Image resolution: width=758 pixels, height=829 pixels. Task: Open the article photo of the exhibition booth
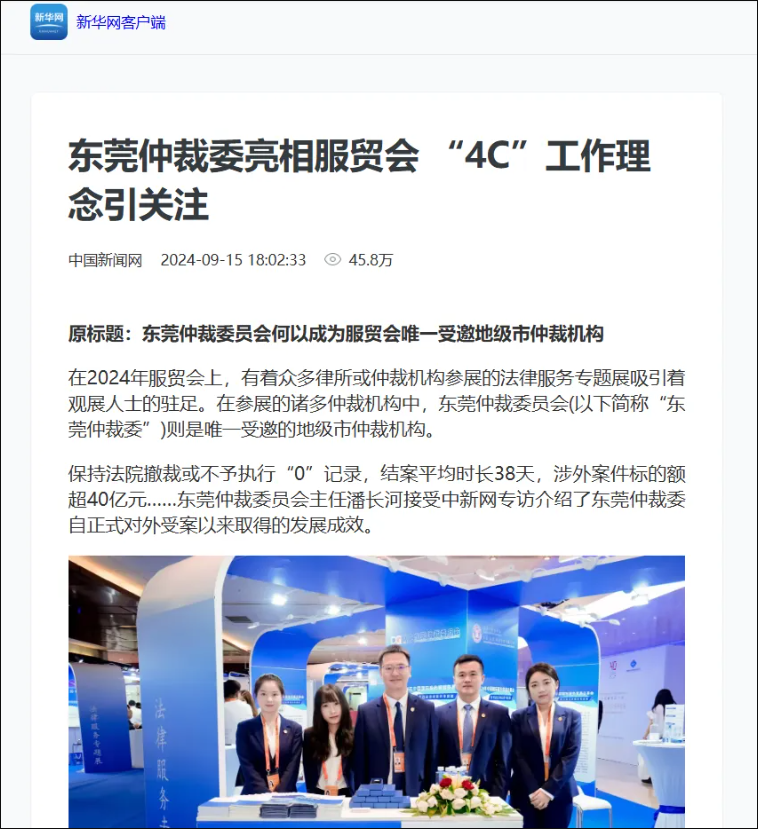pos(376,690)
